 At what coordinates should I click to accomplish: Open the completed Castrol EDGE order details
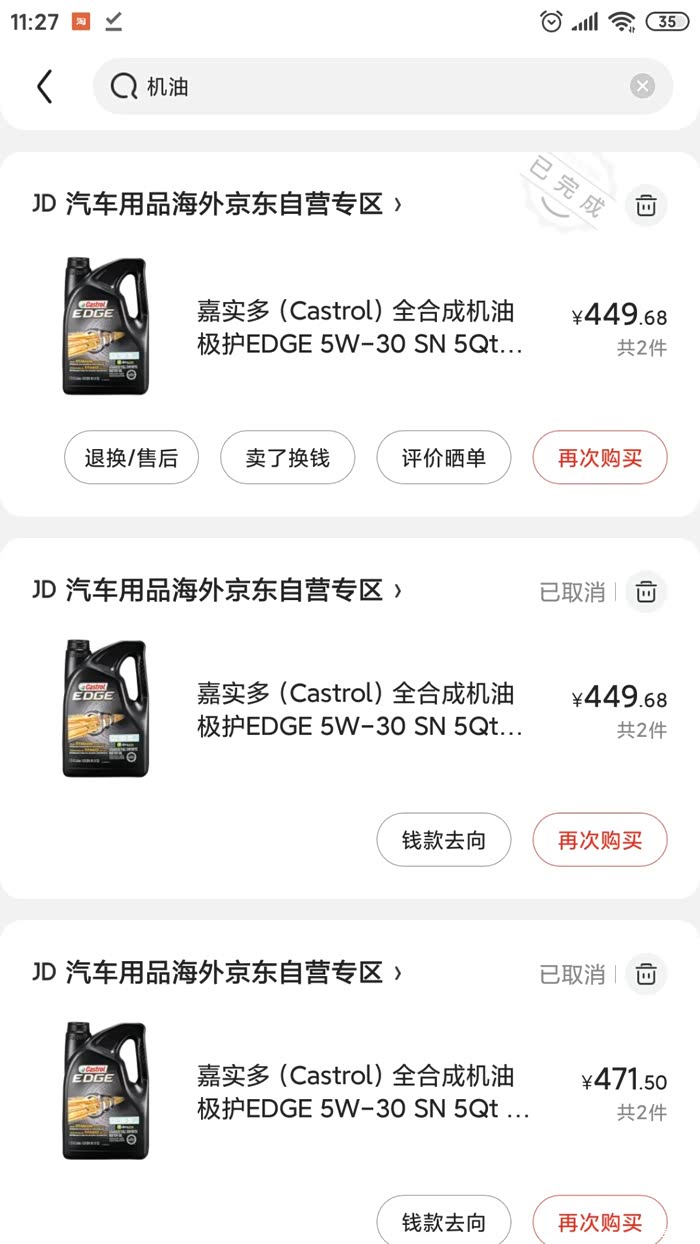[x=359, y=328]
